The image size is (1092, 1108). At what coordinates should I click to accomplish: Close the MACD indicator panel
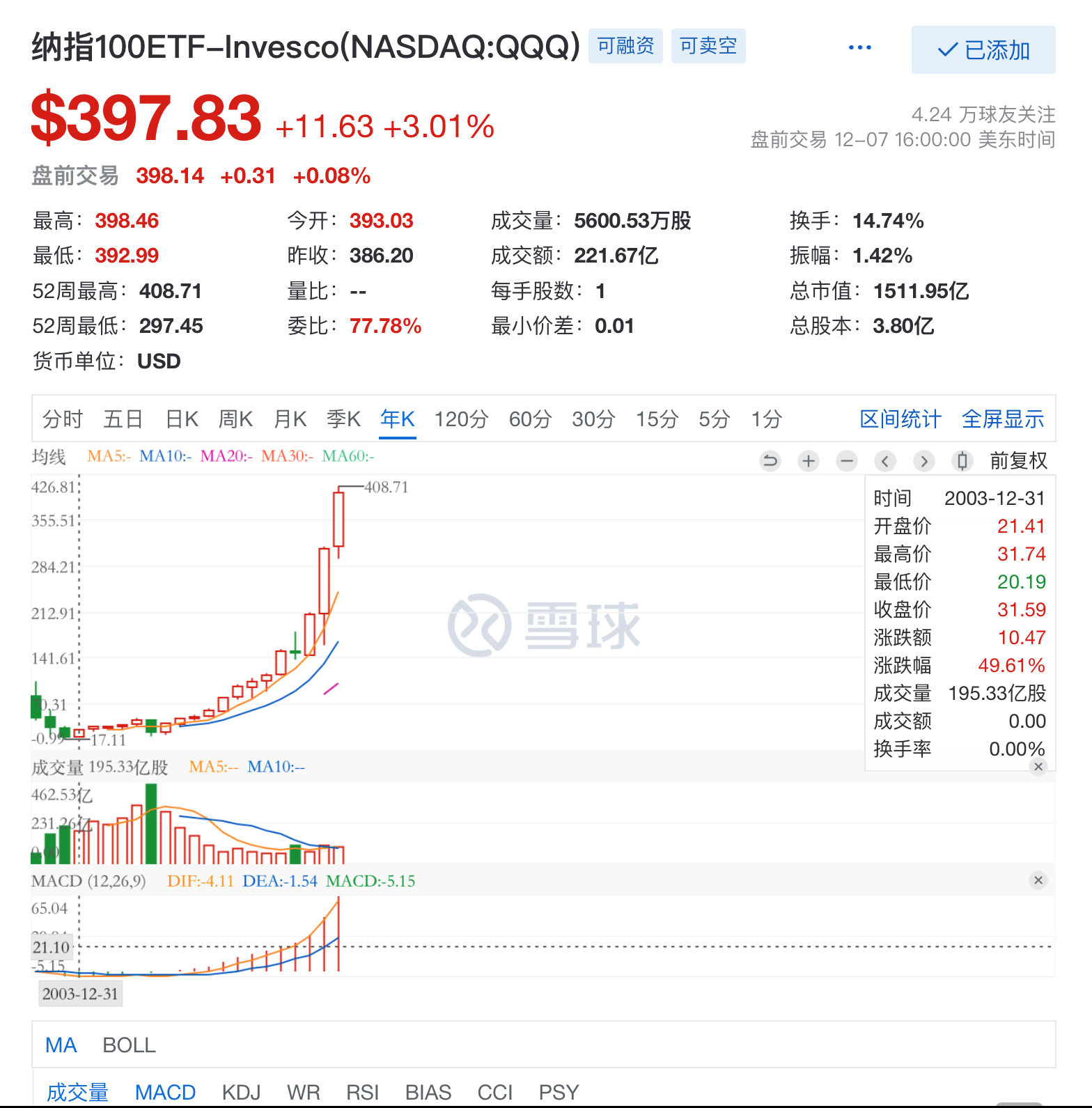tap(1038, 880)
